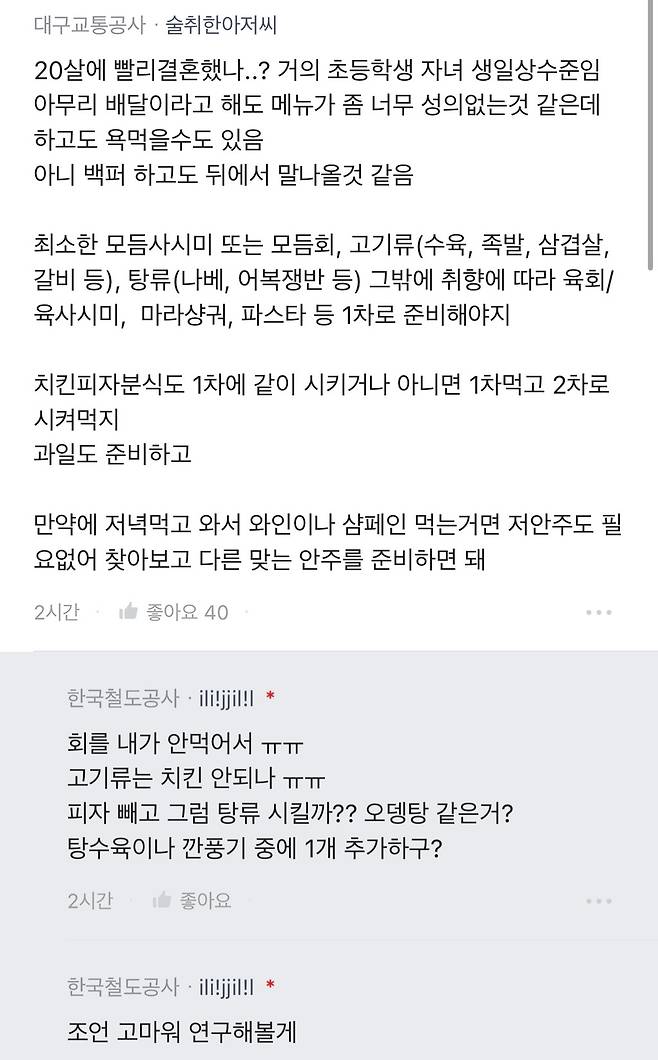Open overflow menu on 술취한아저씨's comment
Image resolution: width=658 pixels, height=1060 pixels.
click(x=598, y=612)
